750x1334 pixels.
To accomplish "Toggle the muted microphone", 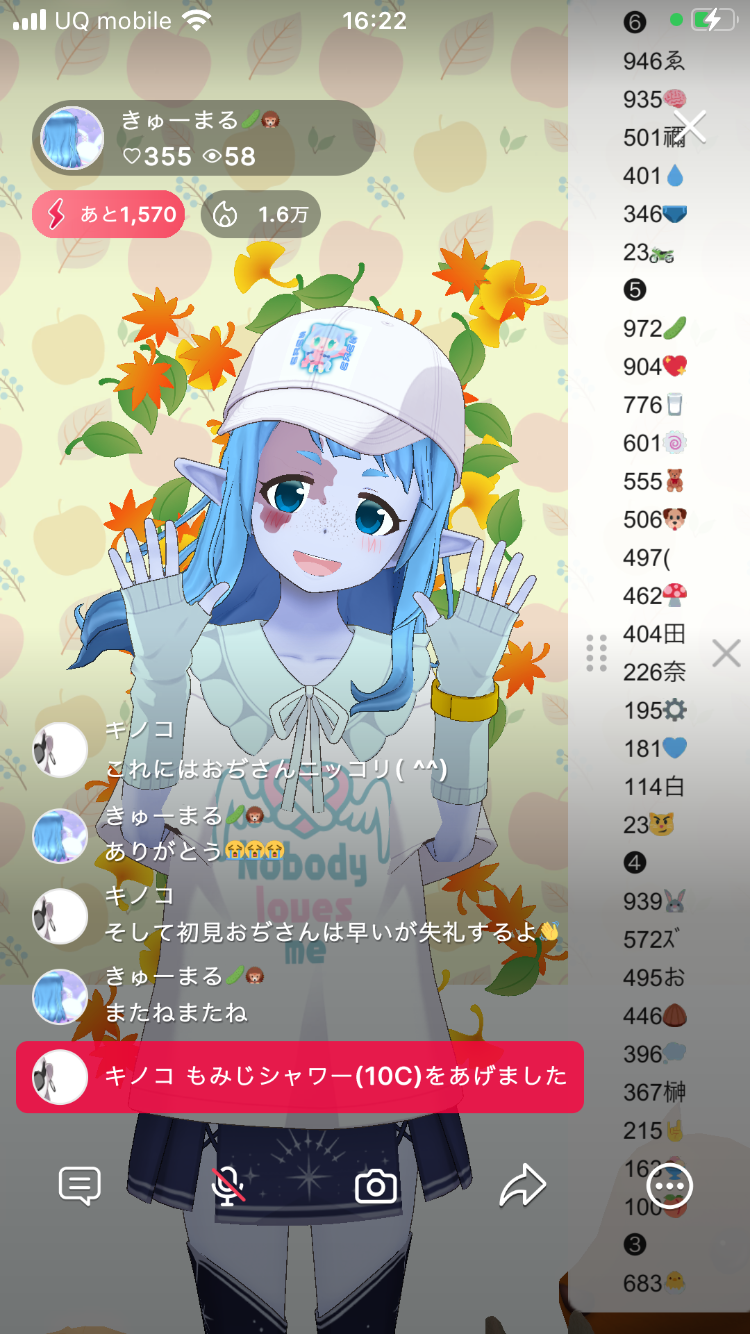I will [x=229, y=1186].
